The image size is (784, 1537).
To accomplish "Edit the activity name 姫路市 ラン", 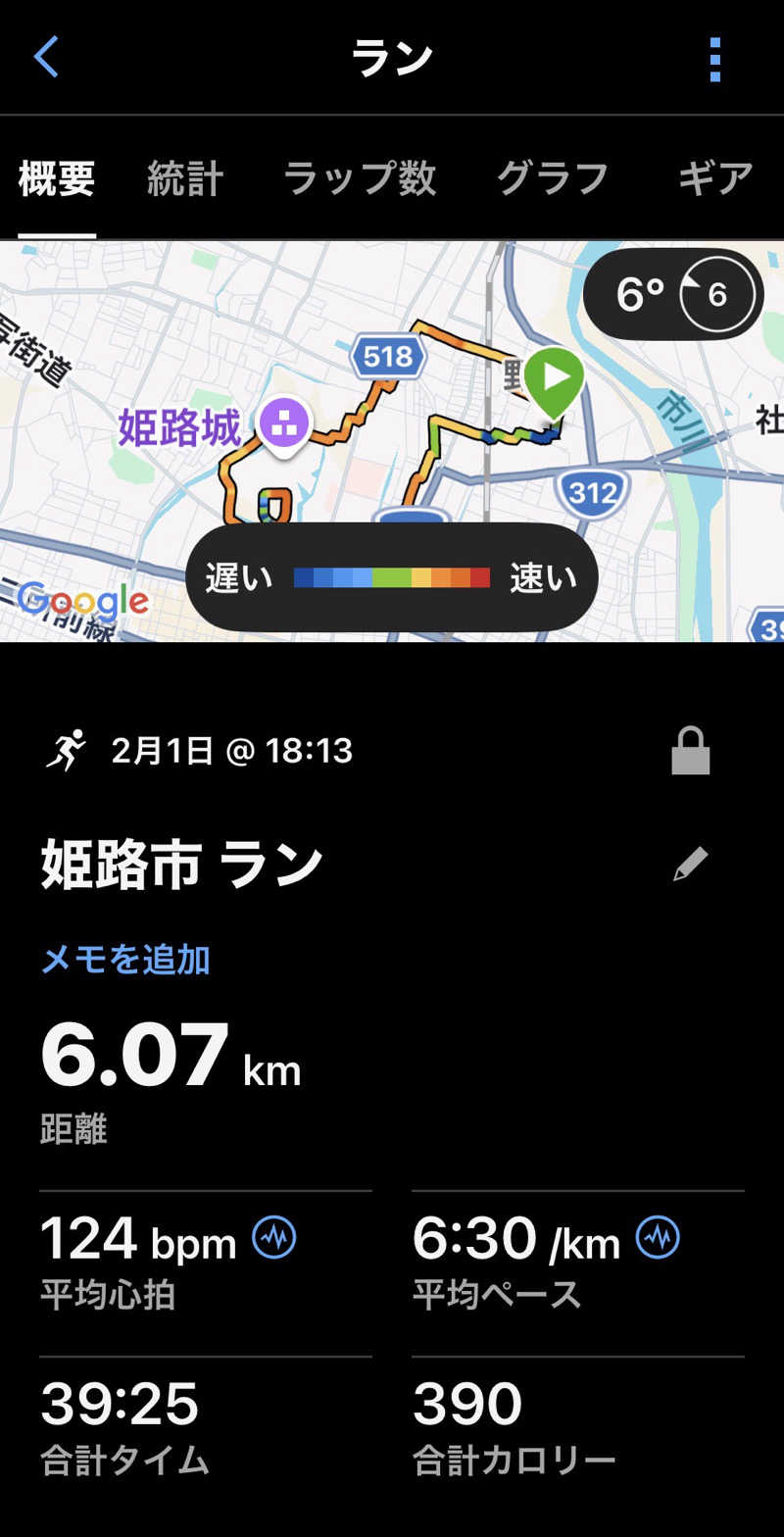I will pos(690,864).
